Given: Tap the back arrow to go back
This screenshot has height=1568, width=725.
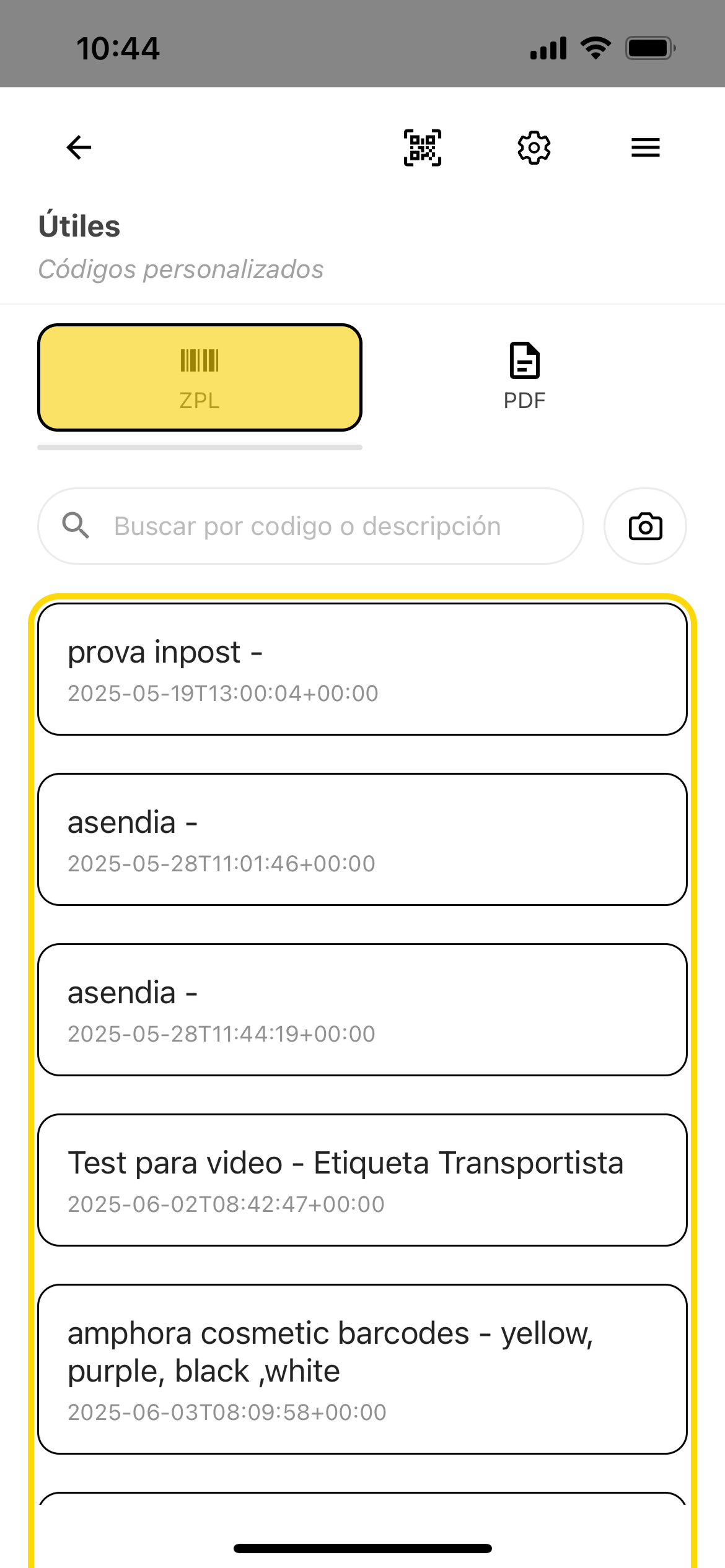Looking at the screenshot, I should pyautogui.click(x=78, y=147).
